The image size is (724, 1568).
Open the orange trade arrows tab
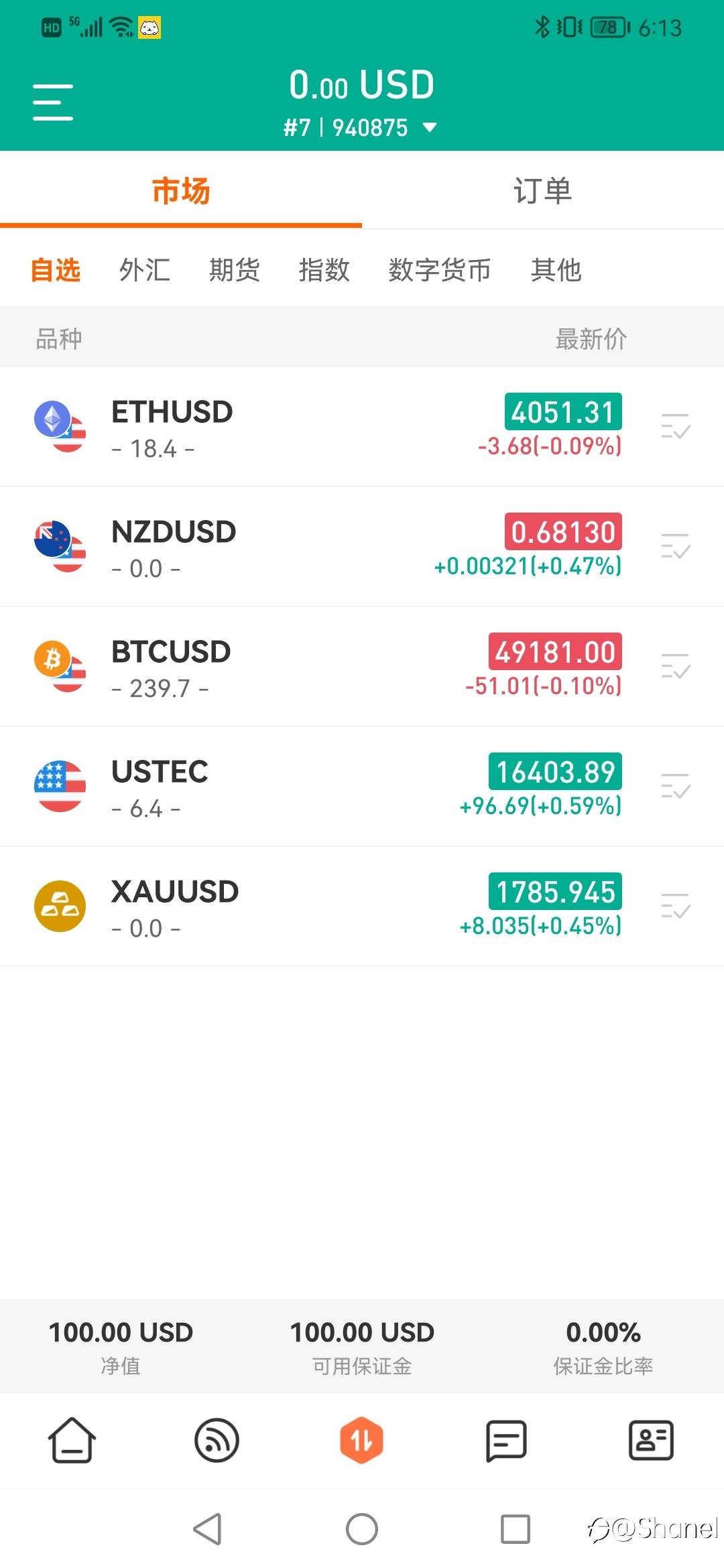[362, 1440]
